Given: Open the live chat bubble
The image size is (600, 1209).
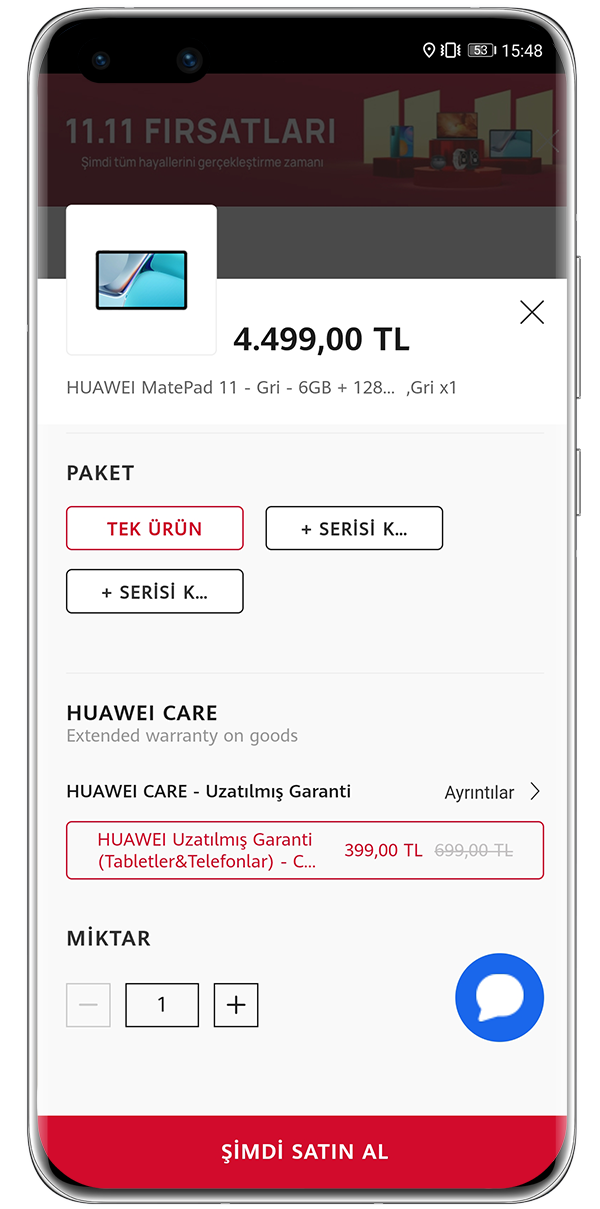Looking at the screenshot, I should (499, 998).
